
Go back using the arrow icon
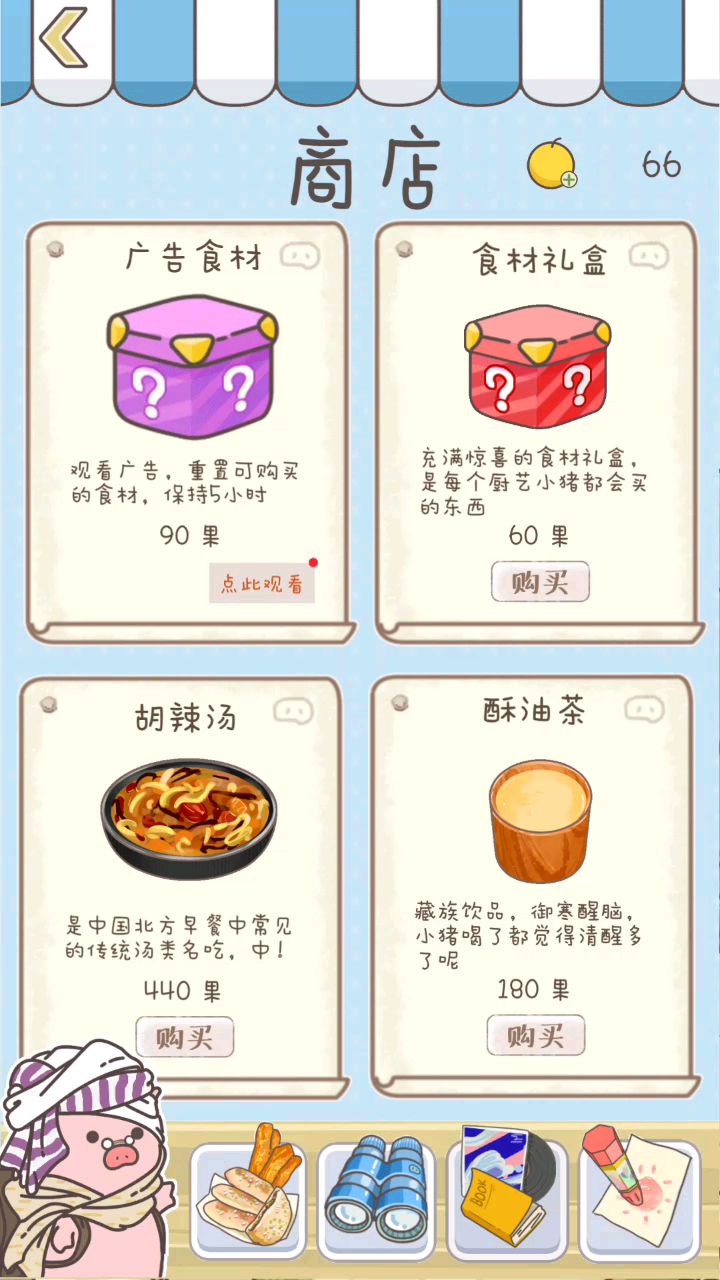pyautogui.click(x=62, y=38)
